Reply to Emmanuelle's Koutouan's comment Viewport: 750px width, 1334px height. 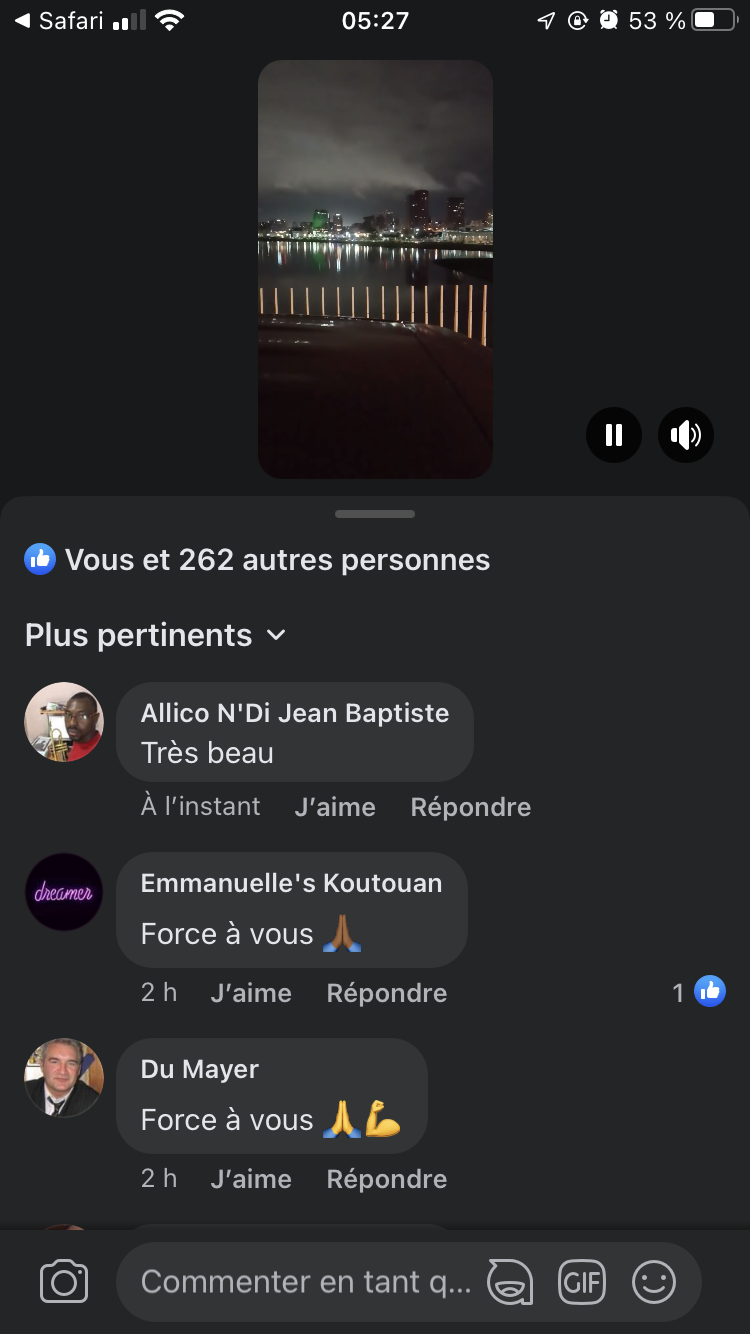pyautogui.click(x=386, y=993)
